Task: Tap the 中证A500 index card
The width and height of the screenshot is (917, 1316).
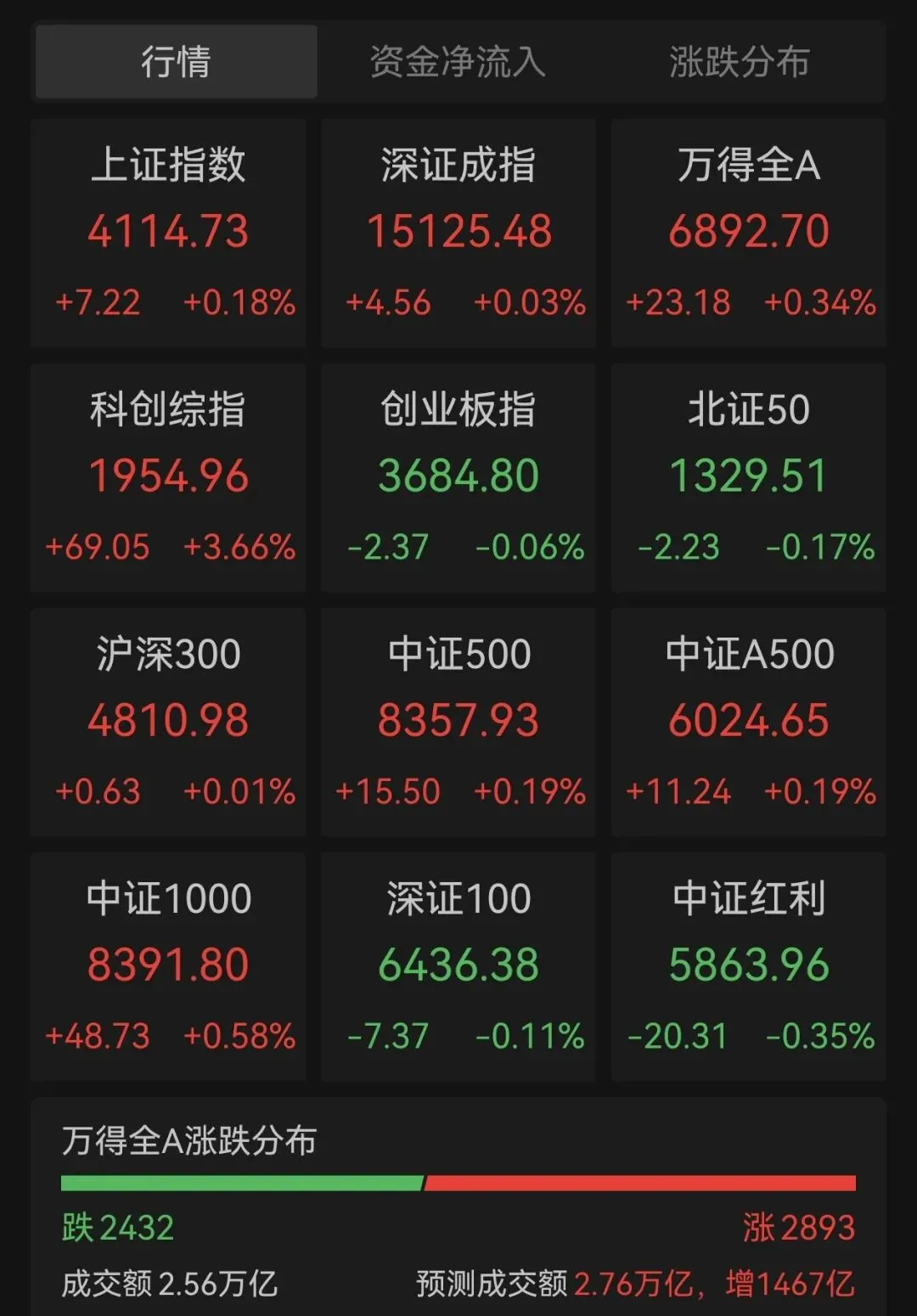Action: (x=749, y=723)
